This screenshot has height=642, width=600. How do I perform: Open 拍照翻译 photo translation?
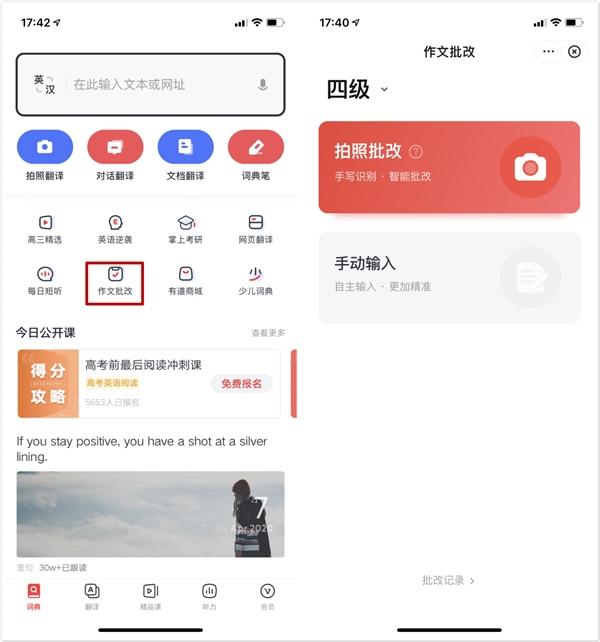click(45, 147)
